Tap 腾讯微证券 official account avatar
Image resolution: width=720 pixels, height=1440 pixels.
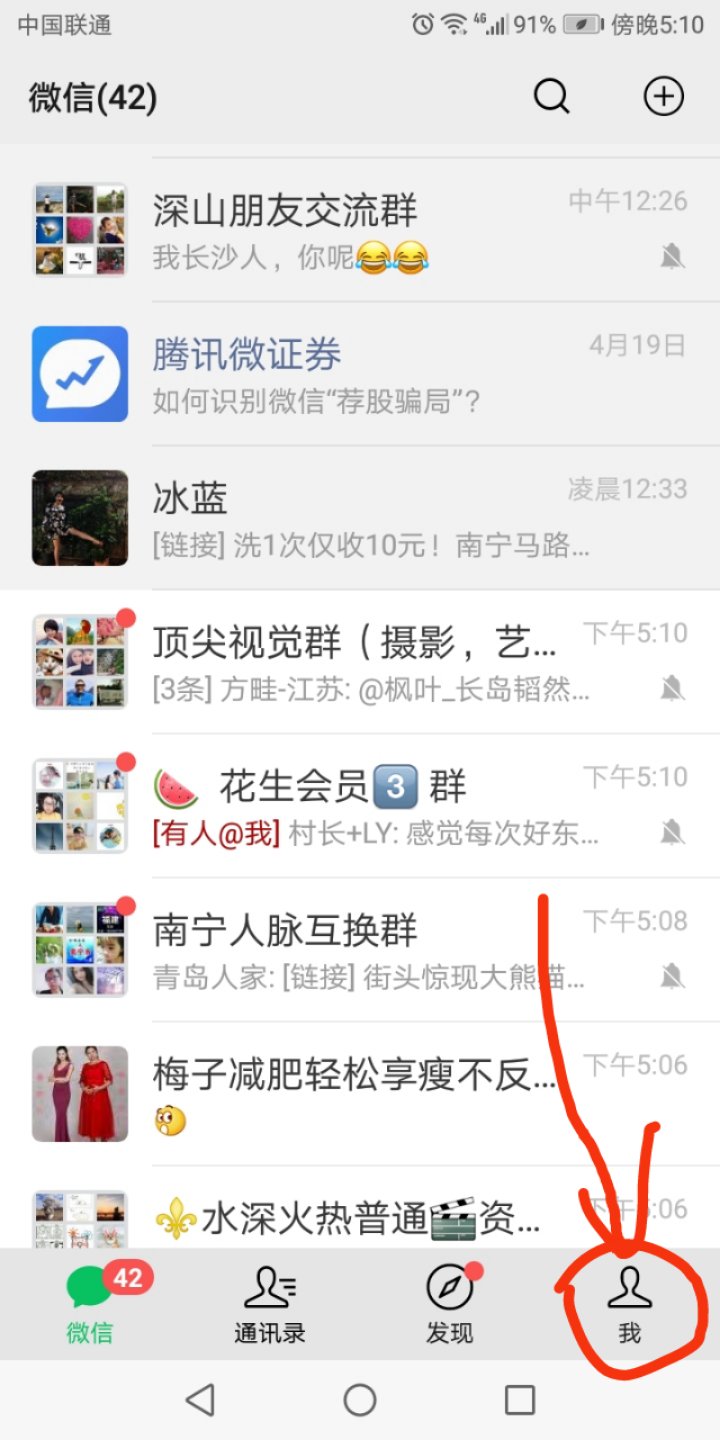coord(79,372)
